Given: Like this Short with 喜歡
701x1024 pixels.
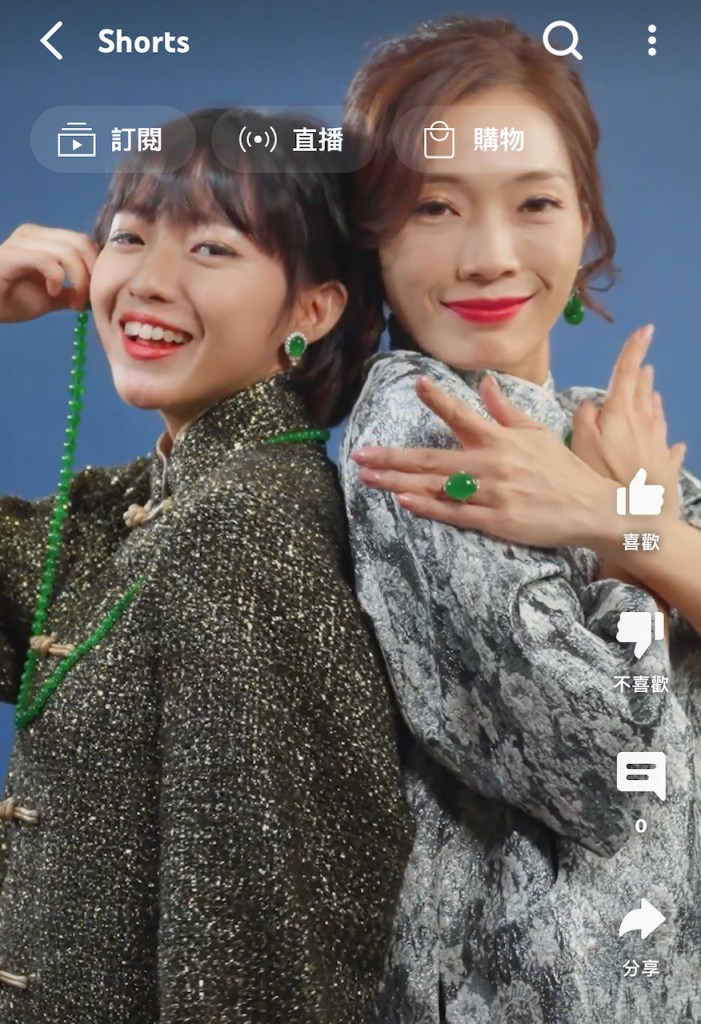Looking at the screenshot, I should [640, 494].
